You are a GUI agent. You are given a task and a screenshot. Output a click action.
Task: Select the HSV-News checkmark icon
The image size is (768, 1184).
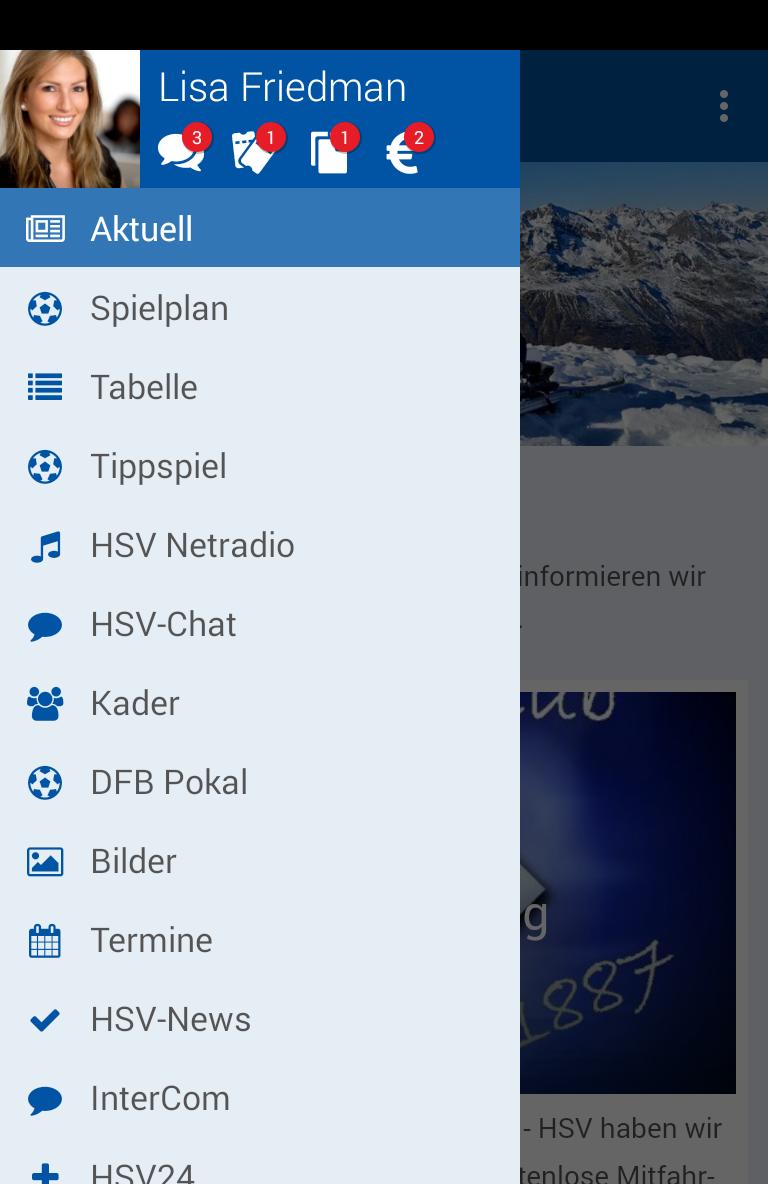(x=45, y=1020)
